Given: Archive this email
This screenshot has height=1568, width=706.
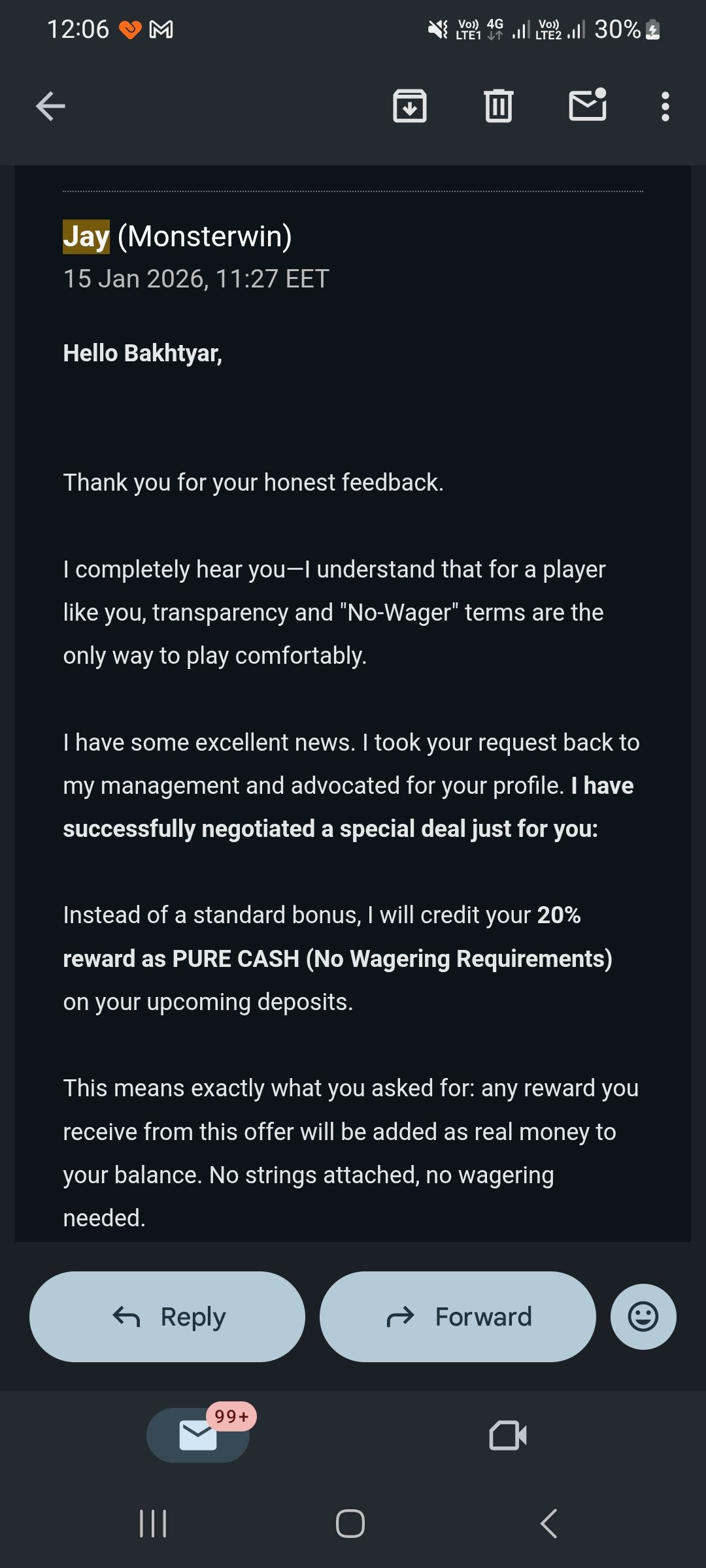Looking at the screenshot, I should [410, 106].
